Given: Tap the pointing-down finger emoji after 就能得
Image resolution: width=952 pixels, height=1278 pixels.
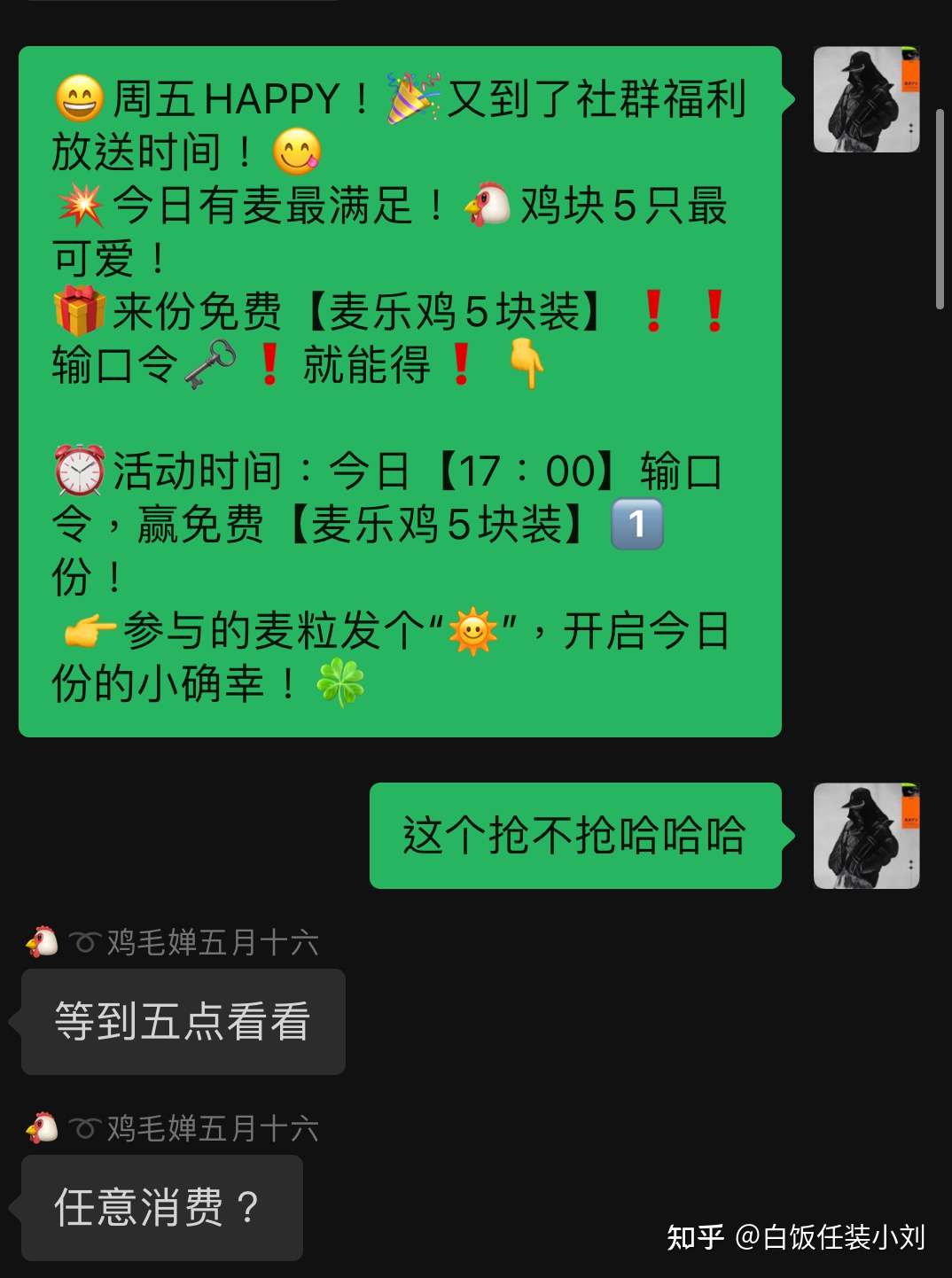Looking at the screenshot, I should (527, 365).
